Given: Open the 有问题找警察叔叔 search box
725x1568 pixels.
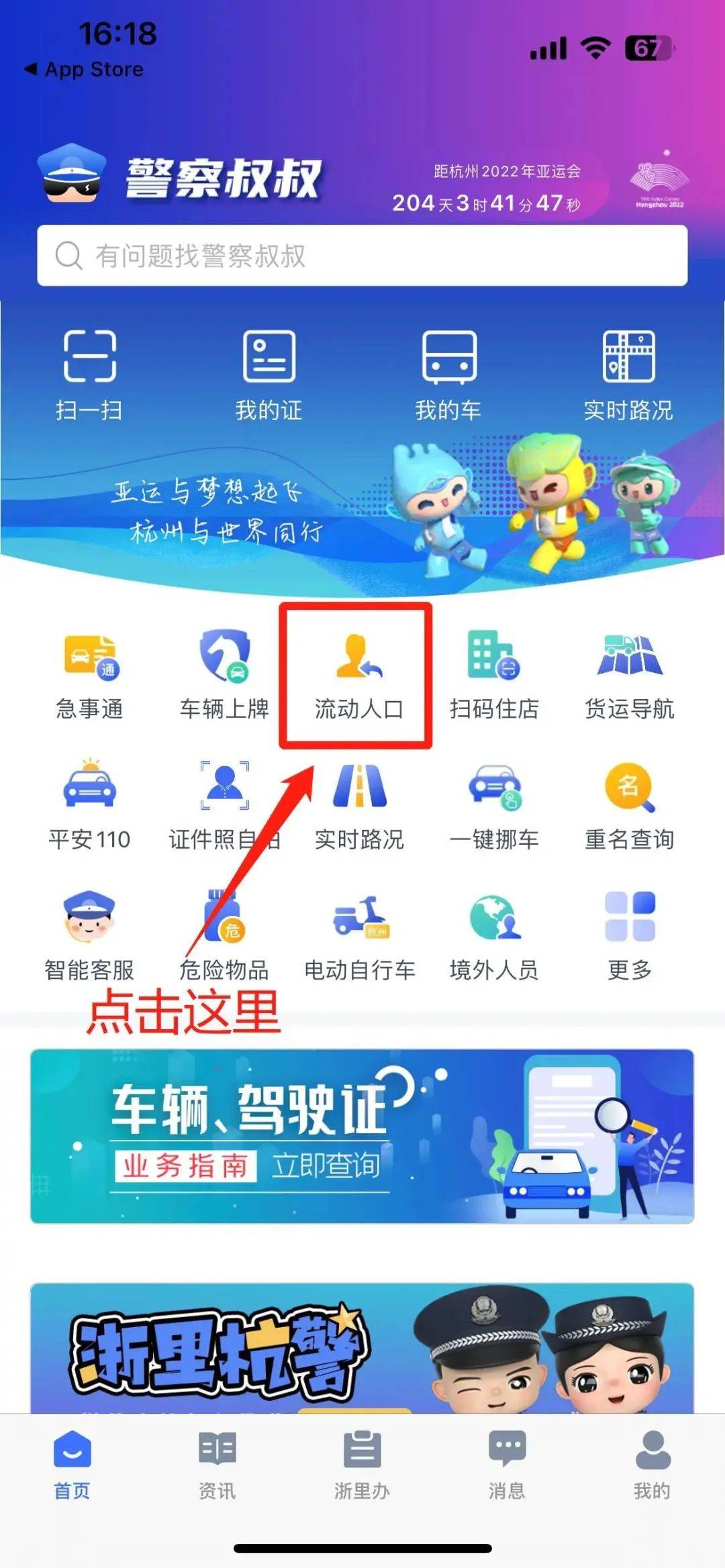Looking at the screenshot, I should click(362, 256).
